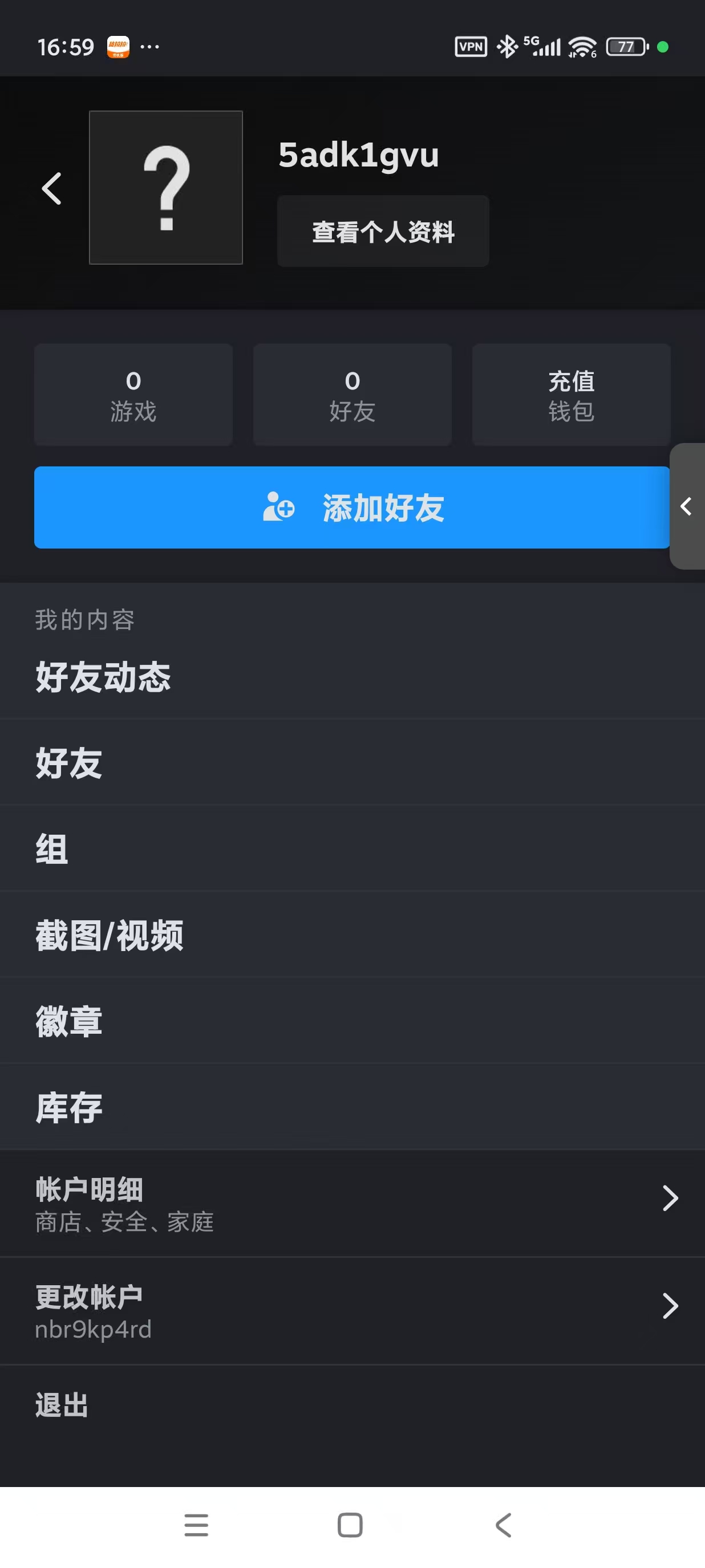The width and height of the screenshot is (705, 1568).
Task: Expand the side panel handle arrow
Action: click(x=687, y=506)
